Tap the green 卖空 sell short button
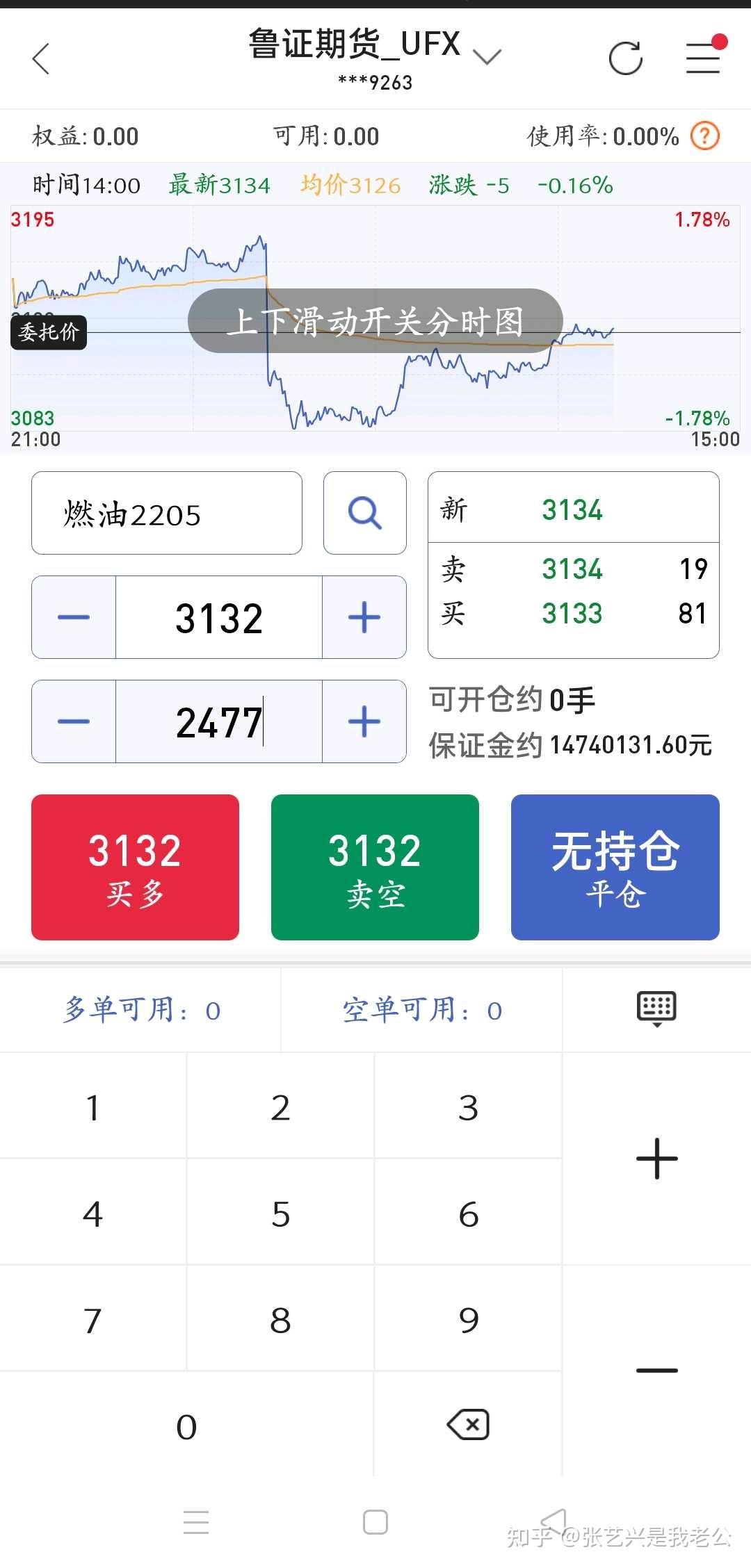This screenshot has width=751, height=1568. (374, 868)
